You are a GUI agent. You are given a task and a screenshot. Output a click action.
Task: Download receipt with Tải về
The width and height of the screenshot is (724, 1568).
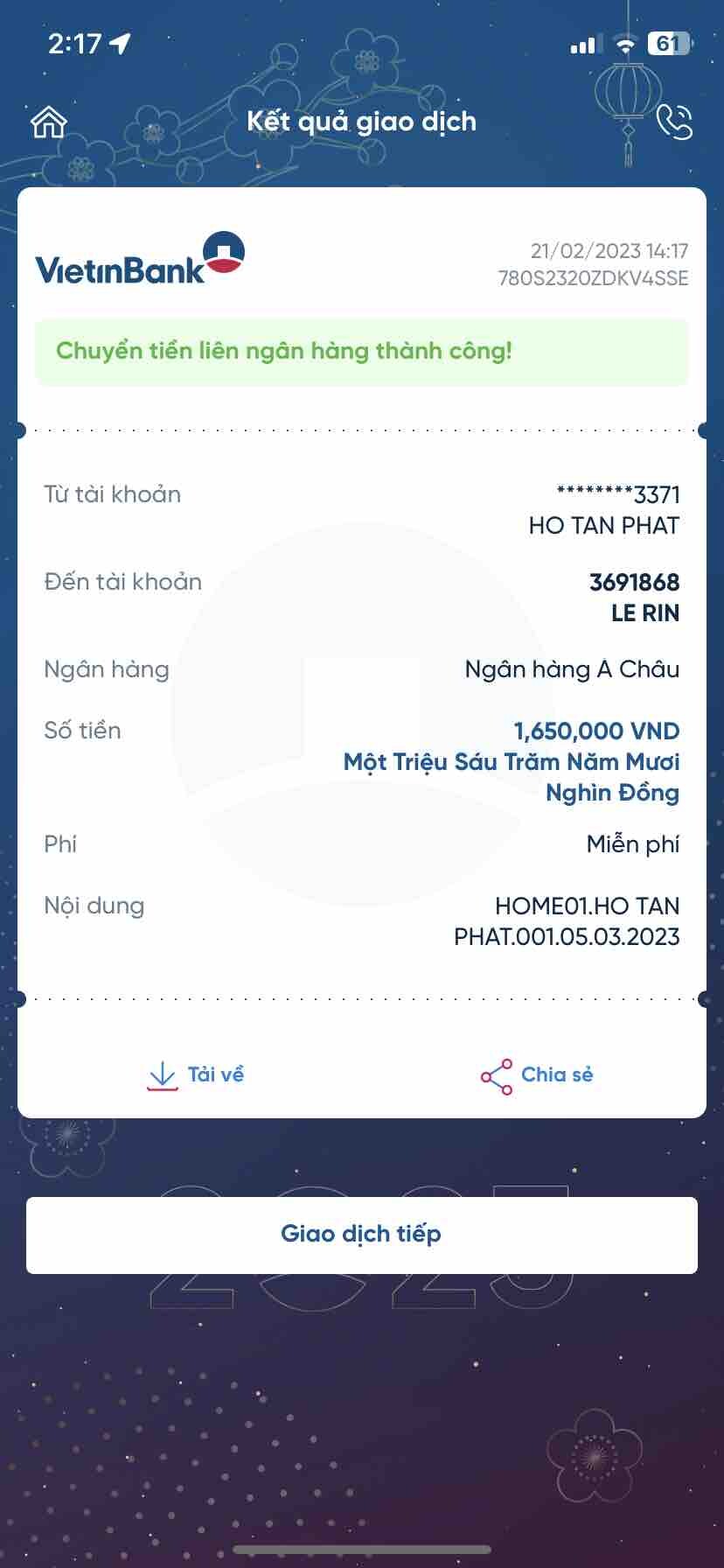197,1075
